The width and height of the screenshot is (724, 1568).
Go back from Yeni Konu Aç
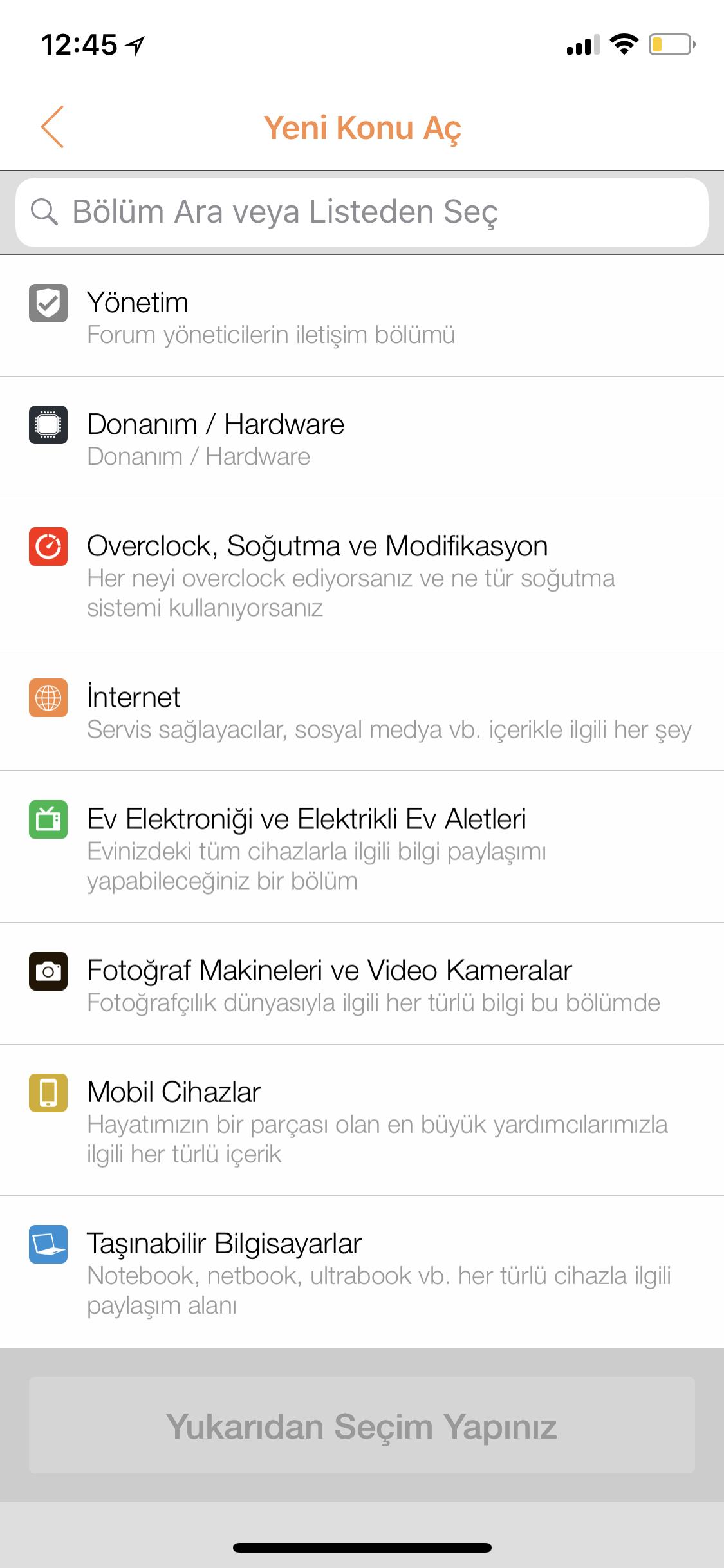(53, 127)
